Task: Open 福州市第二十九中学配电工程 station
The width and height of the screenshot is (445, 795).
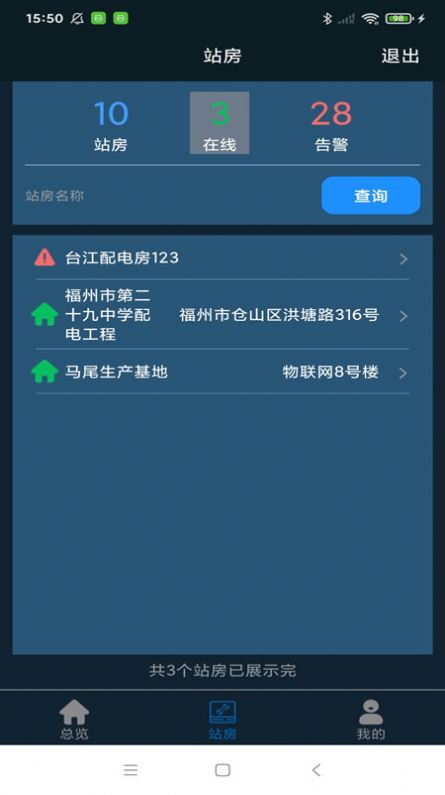Action: click(222, 315)
